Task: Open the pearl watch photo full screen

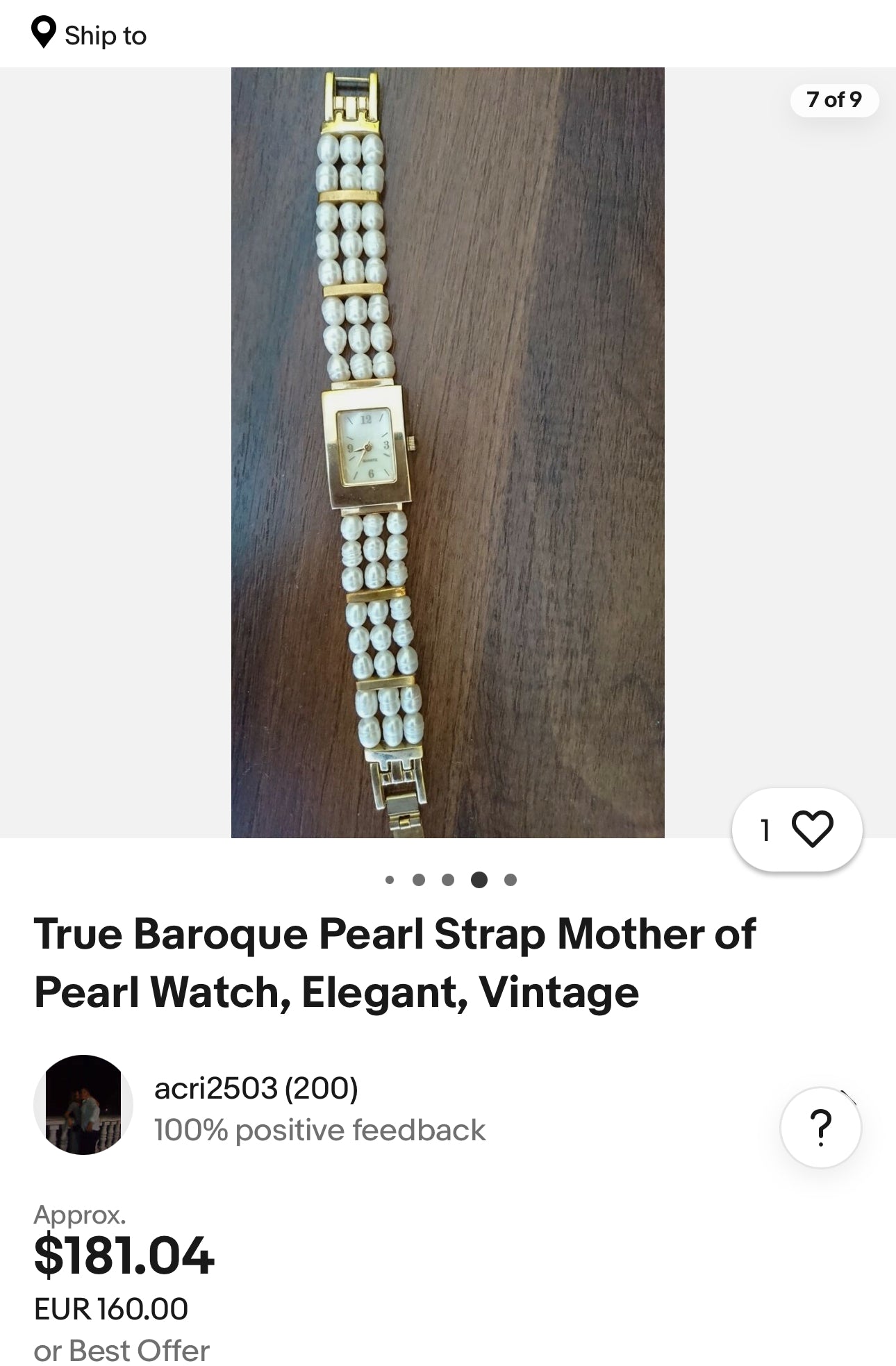Action: (x=447, y=453)
